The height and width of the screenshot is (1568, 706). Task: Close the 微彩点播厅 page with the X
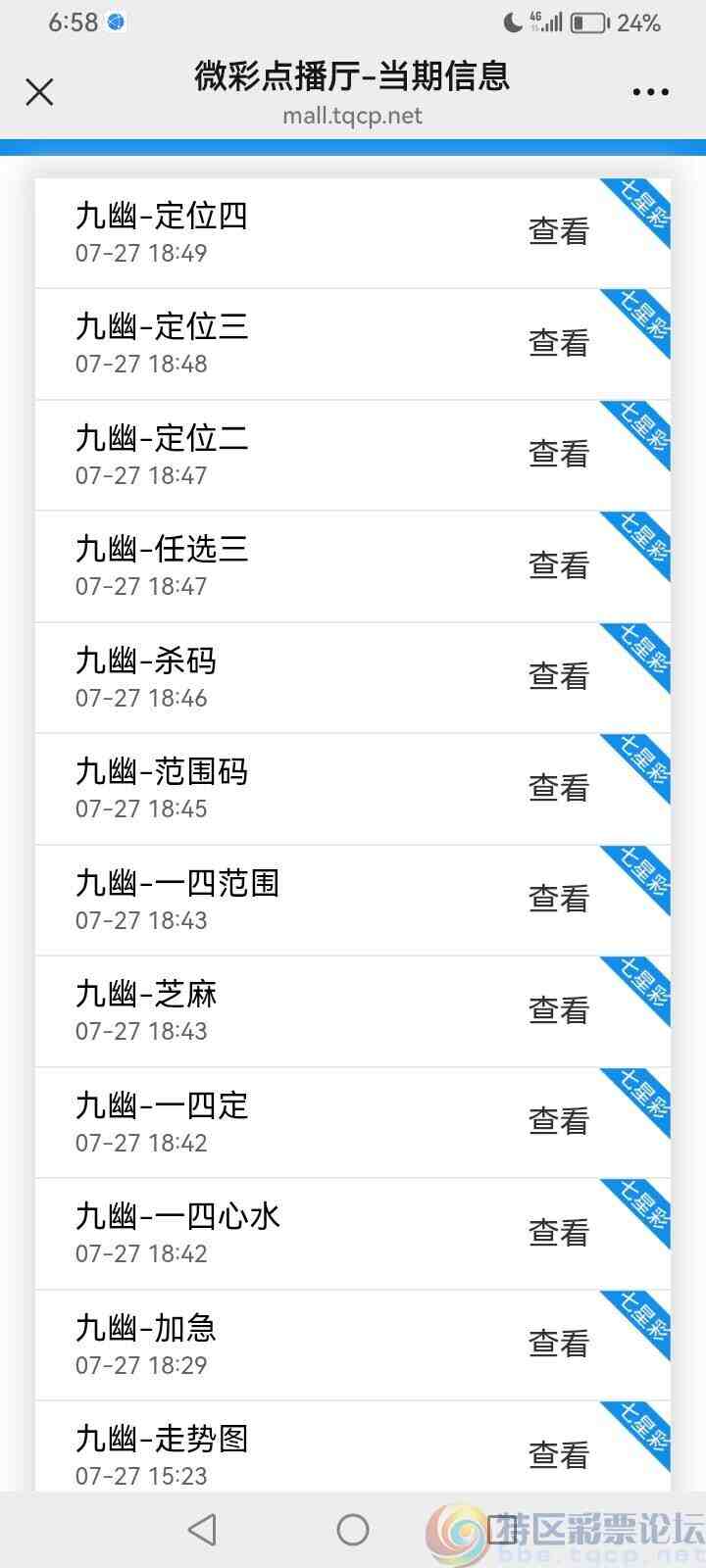(x=39, y=91)
